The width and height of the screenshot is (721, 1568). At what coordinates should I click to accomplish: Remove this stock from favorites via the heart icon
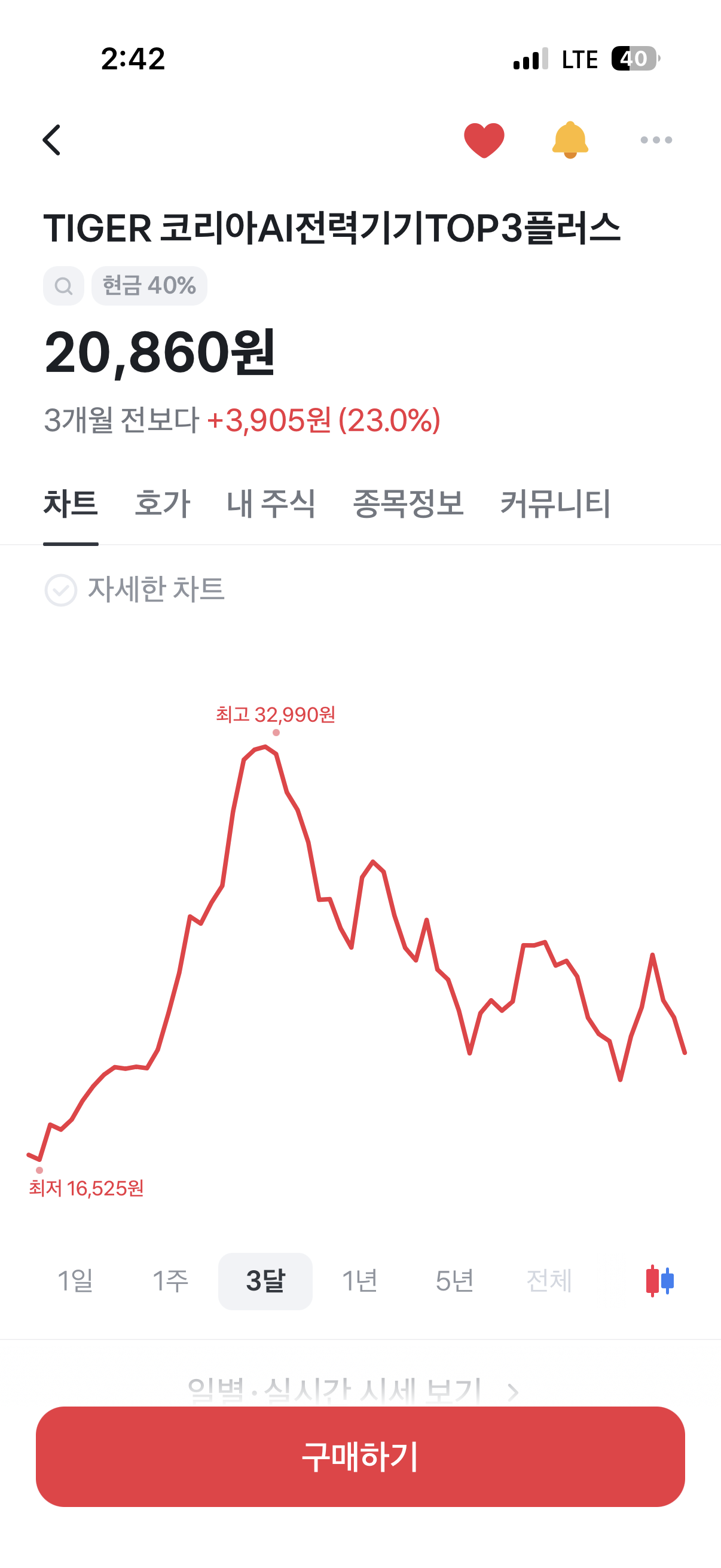[x=484, y=140]
